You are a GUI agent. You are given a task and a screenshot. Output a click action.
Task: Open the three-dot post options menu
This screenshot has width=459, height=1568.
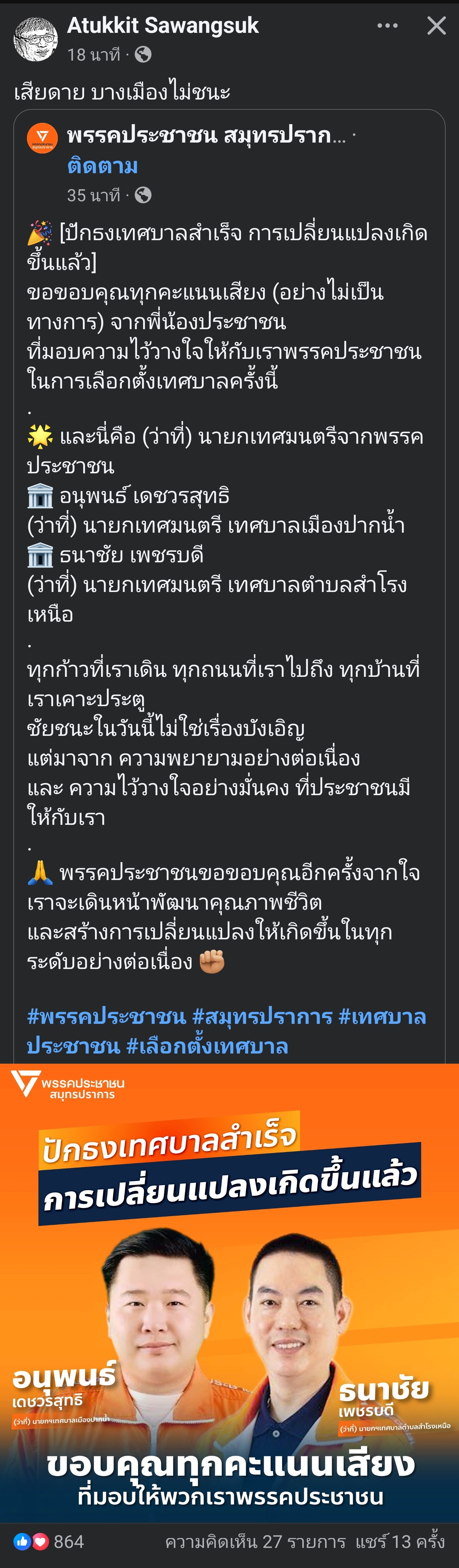pyautogui.click(x=387, y=26)
